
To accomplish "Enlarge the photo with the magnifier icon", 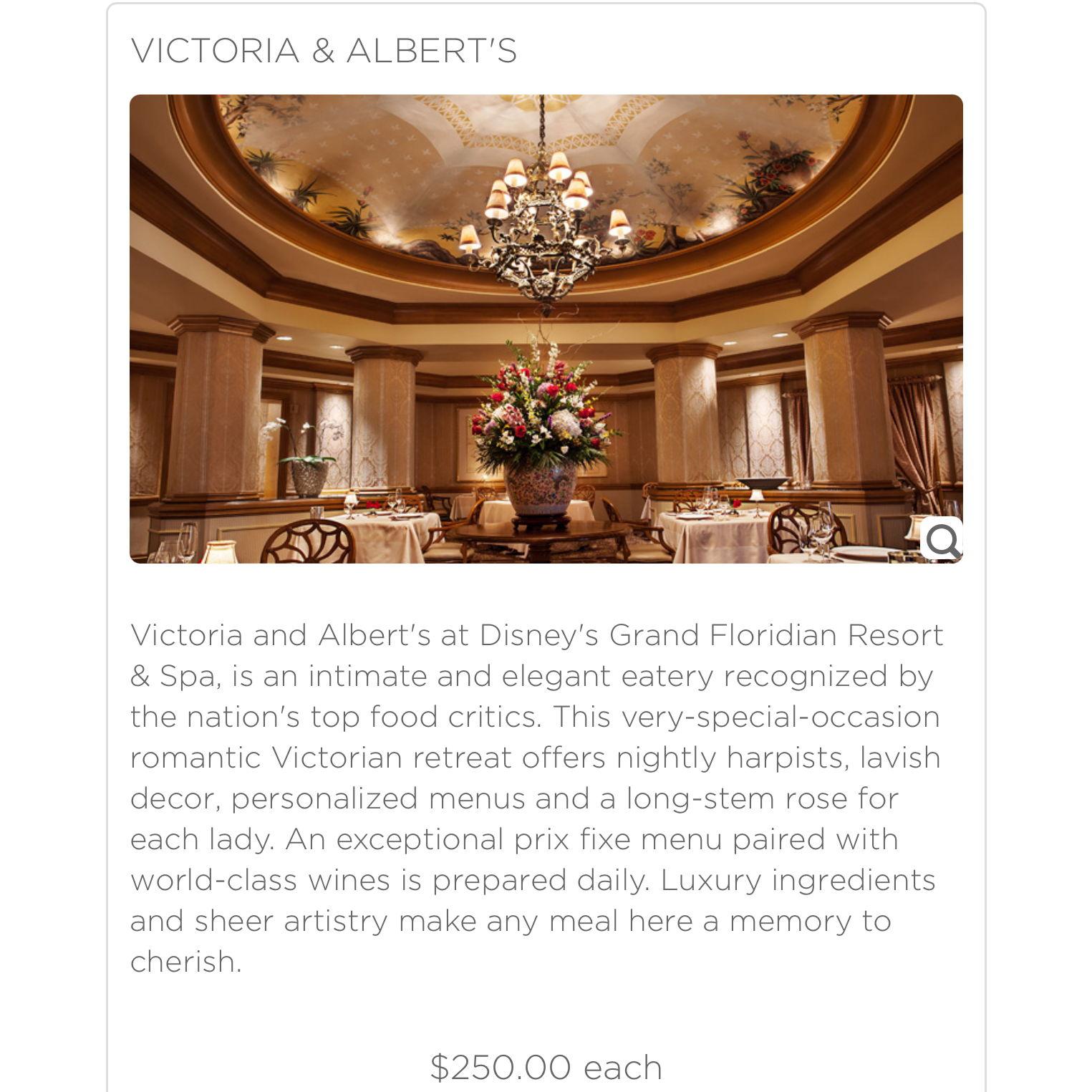I will coord(942,541).
